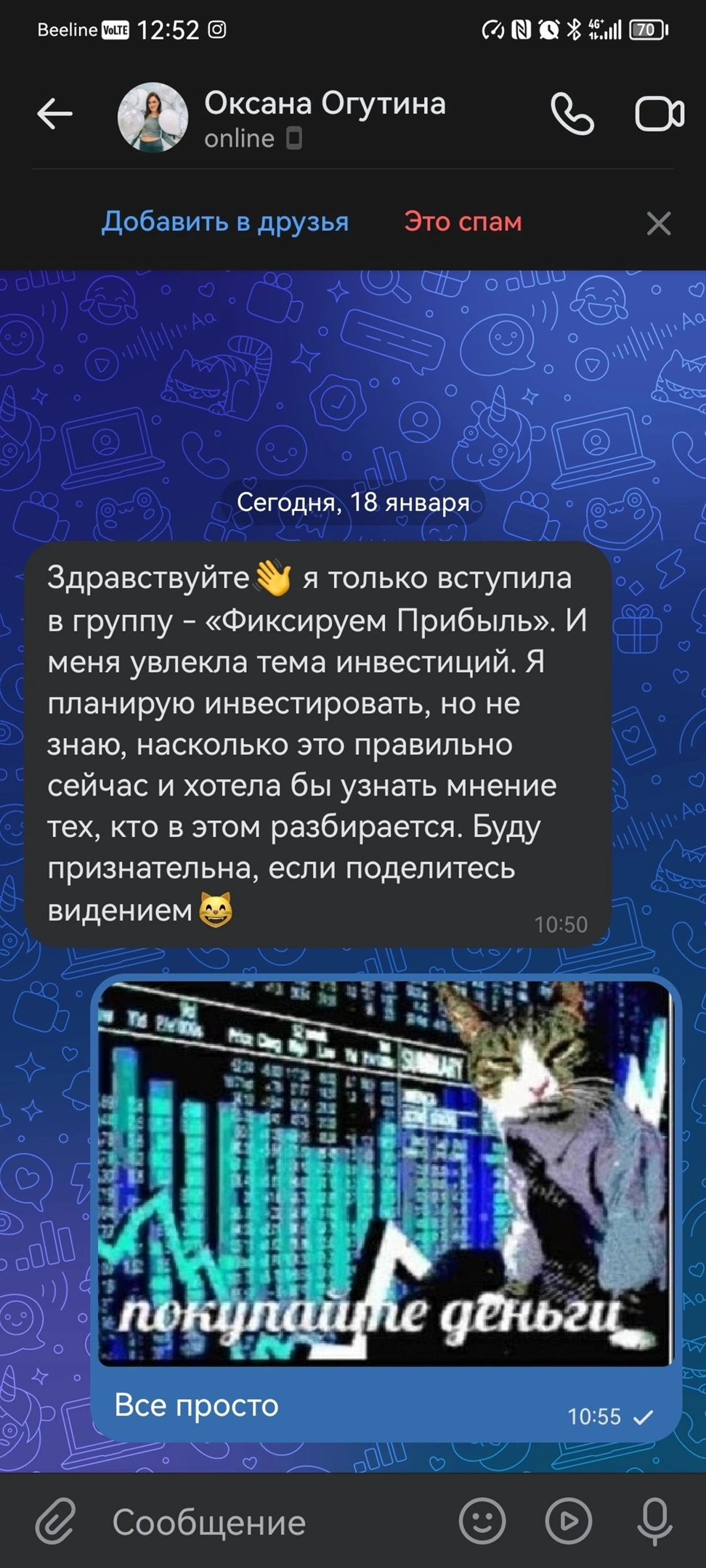Dismiss the add friend or spam banner
Image resolution: width=706 pixels, height=1568 pixels.
click(658, 223)
